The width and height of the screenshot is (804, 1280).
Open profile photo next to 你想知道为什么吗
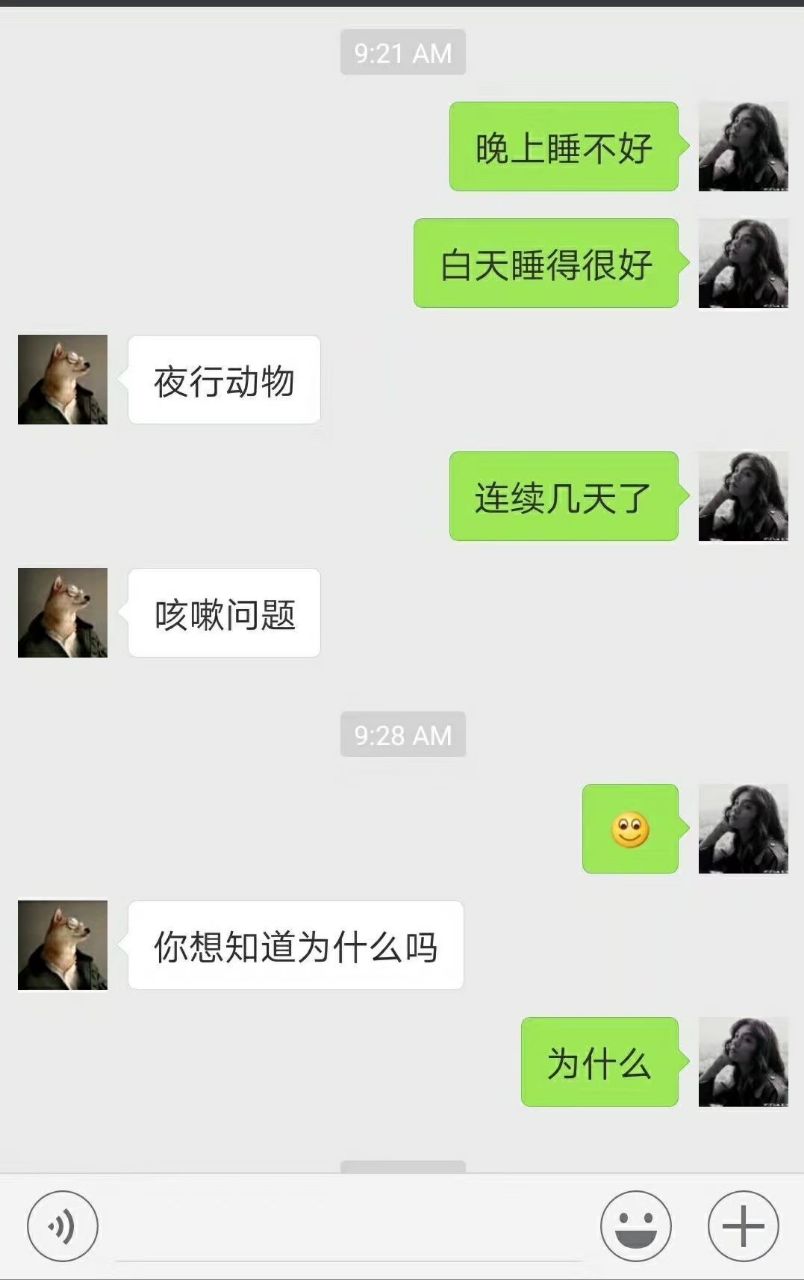pyautogui.click(x=63, y=945)
